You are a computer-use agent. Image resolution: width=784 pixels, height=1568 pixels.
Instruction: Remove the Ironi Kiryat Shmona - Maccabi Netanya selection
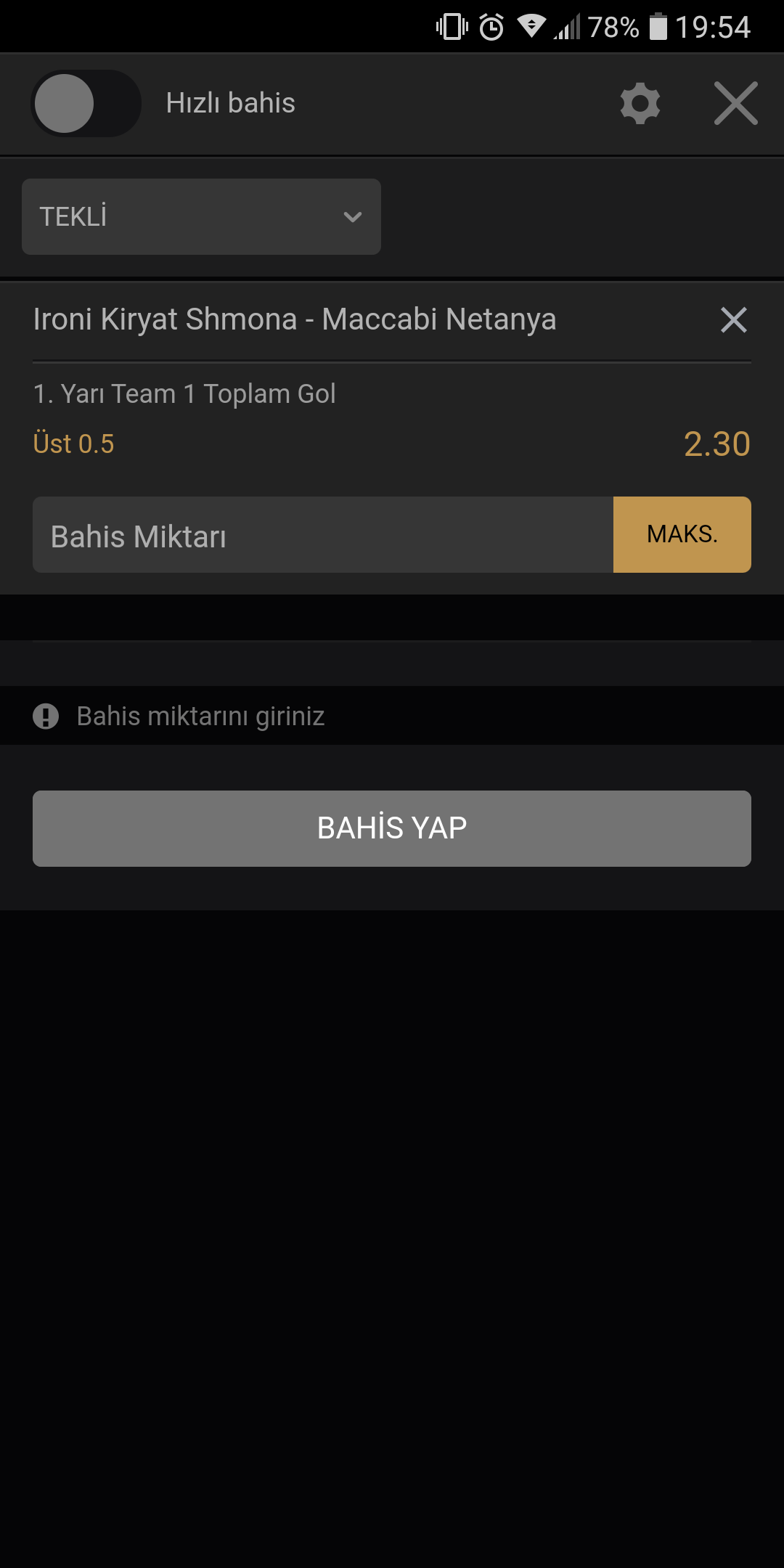pyautogui.click(x=734, y=319)
